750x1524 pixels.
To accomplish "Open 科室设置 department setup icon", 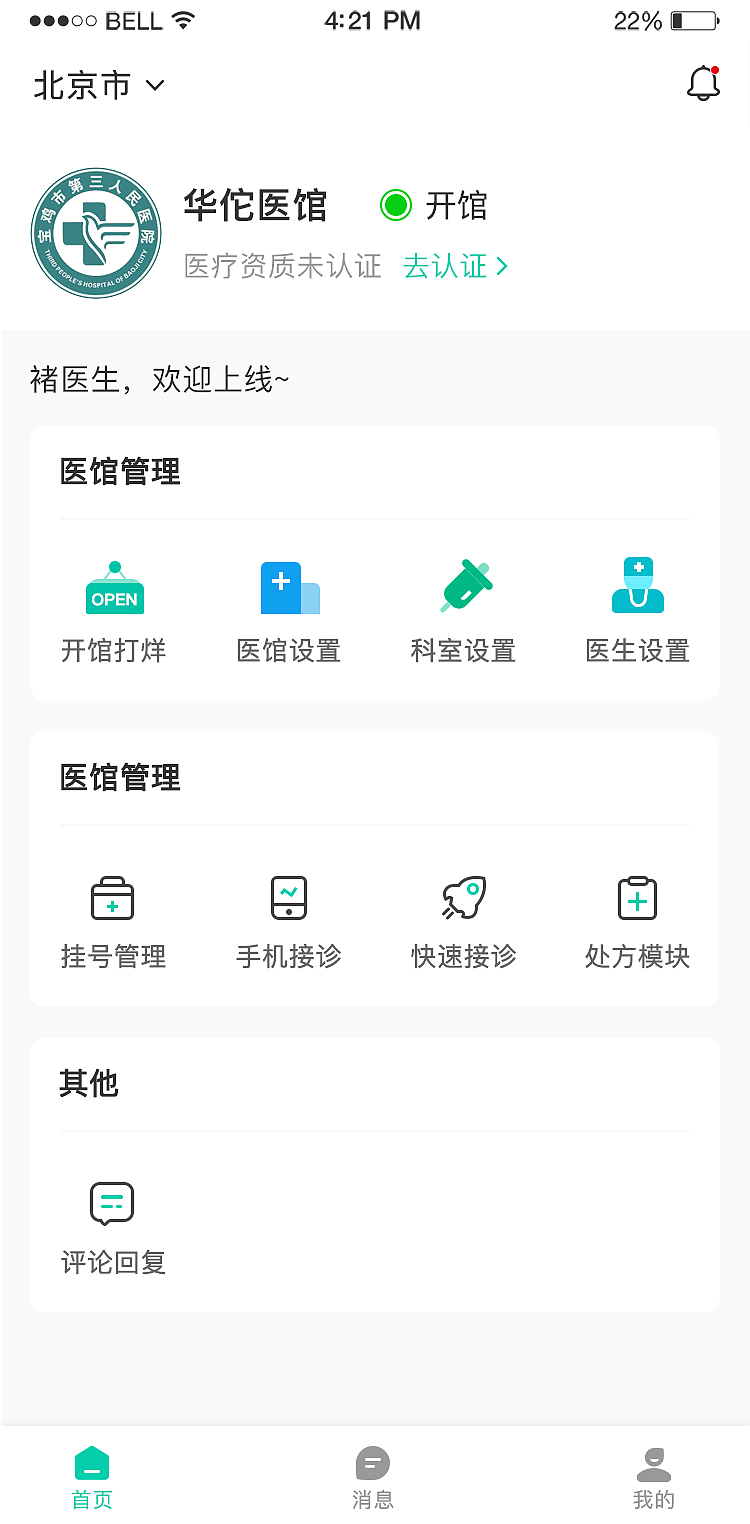I will tap(463, 587).
